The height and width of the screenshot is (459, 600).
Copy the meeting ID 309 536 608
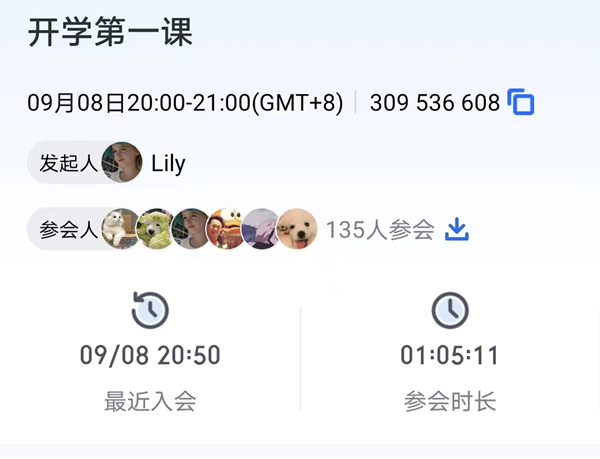click(x=521, y=102)
